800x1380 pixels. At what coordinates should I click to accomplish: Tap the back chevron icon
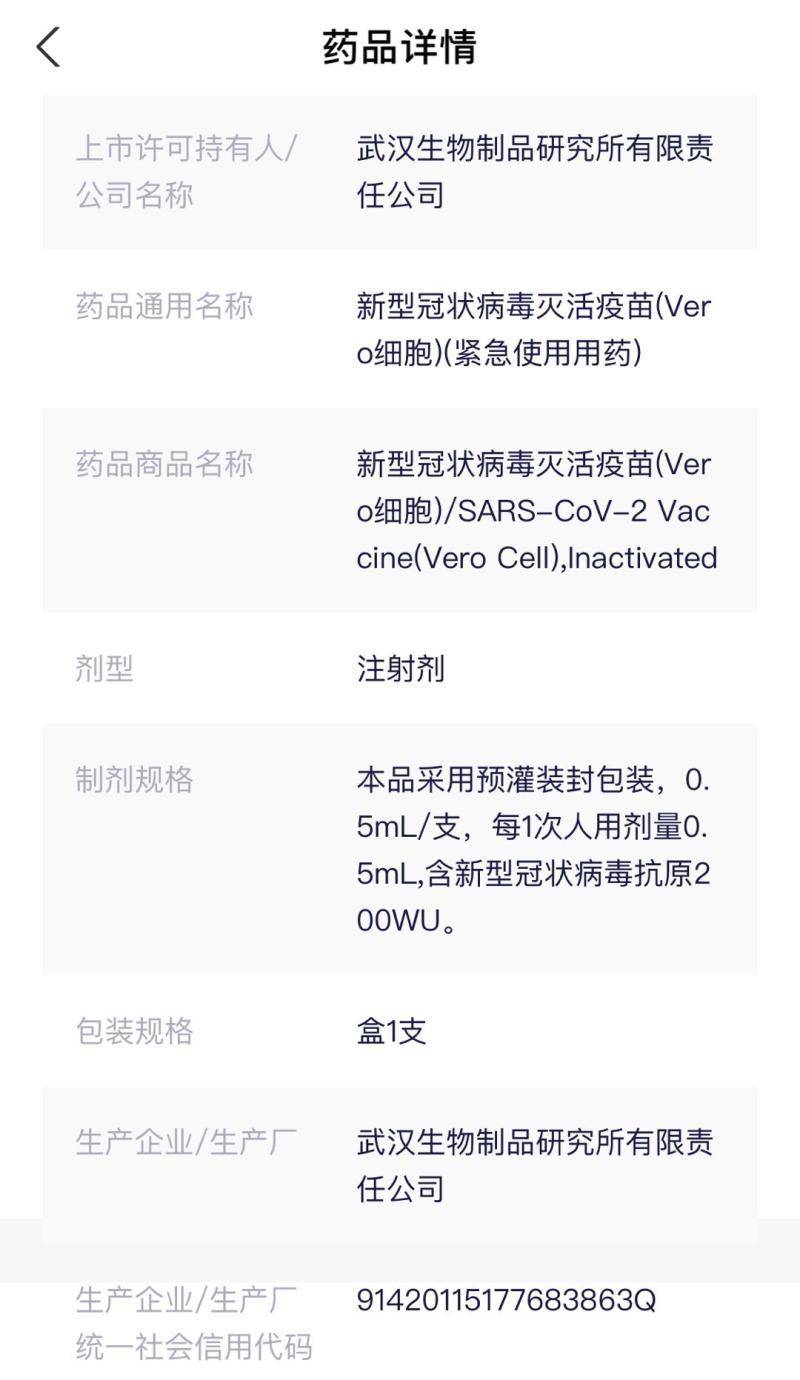(x=45, y=45)
